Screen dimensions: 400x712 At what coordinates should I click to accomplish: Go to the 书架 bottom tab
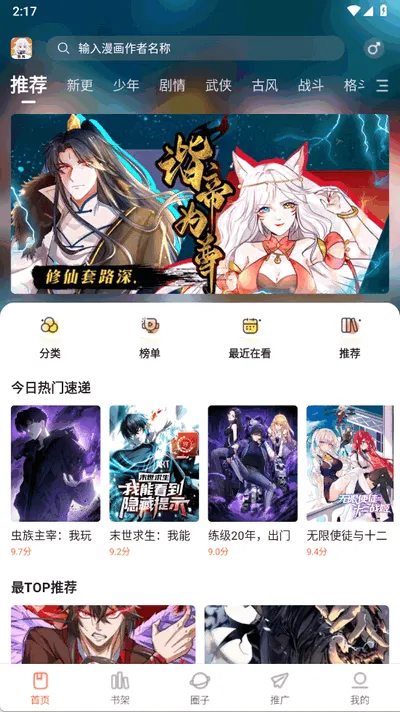tap(120, 688)
